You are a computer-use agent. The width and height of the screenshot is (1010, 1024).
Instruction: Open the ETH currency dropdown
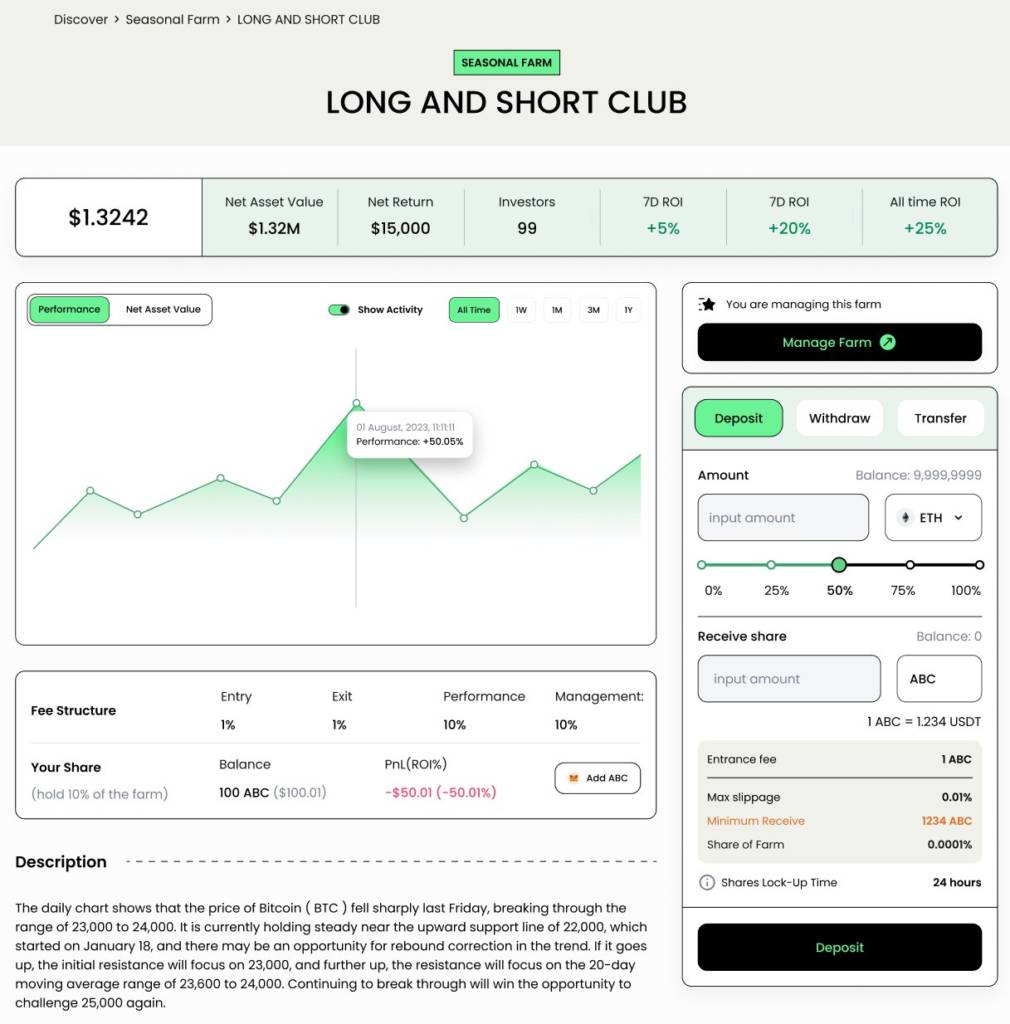coord(933,518)
